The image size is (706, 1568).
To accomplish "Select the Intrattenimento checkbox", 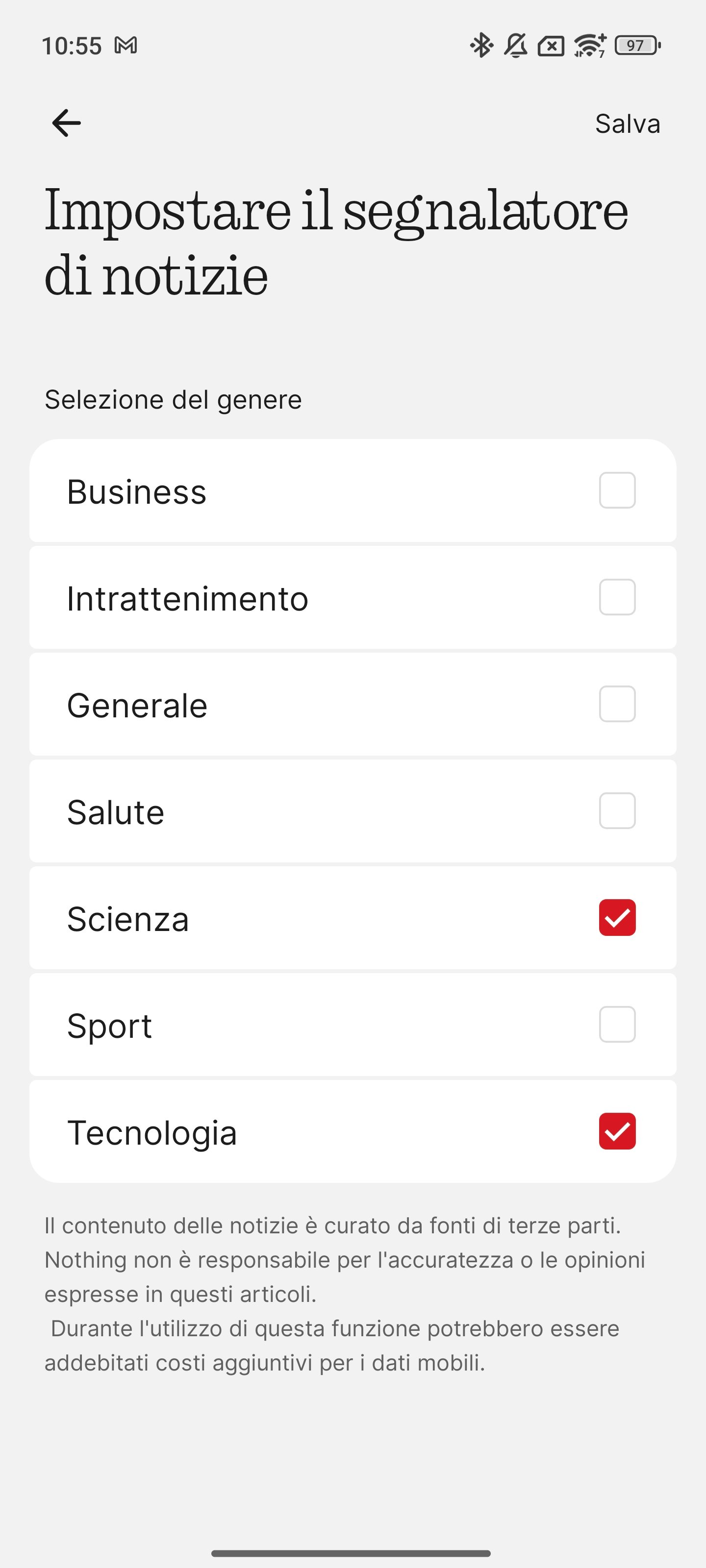I will coord(617,597).
